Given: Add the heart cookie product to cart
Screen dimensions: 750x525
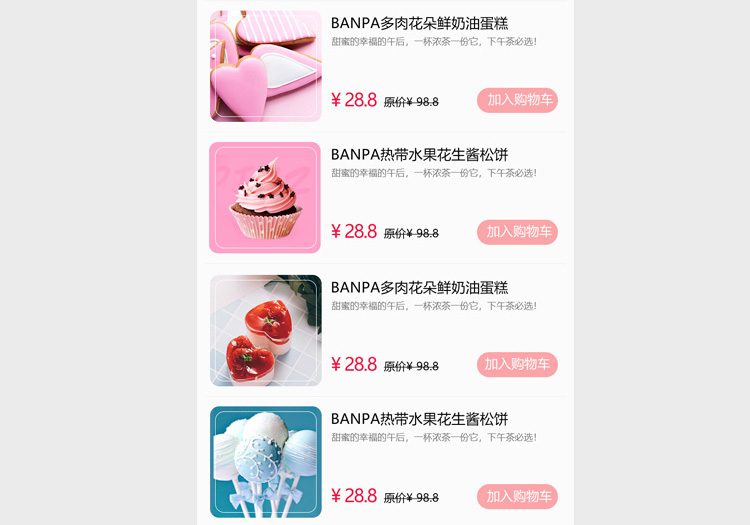Looking at the screenshot, I should [x=517, y=100].
